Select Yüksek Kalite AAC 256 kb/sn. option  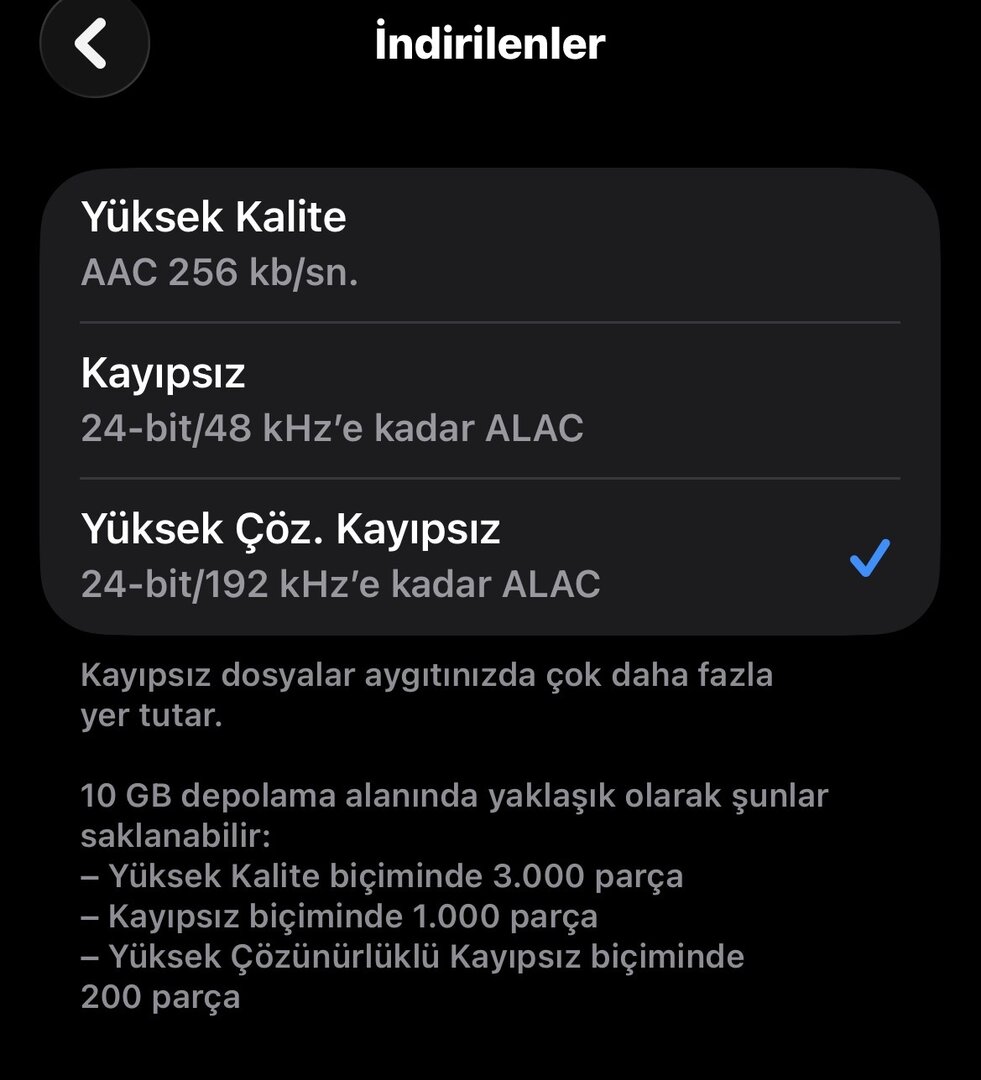point(490,244)
